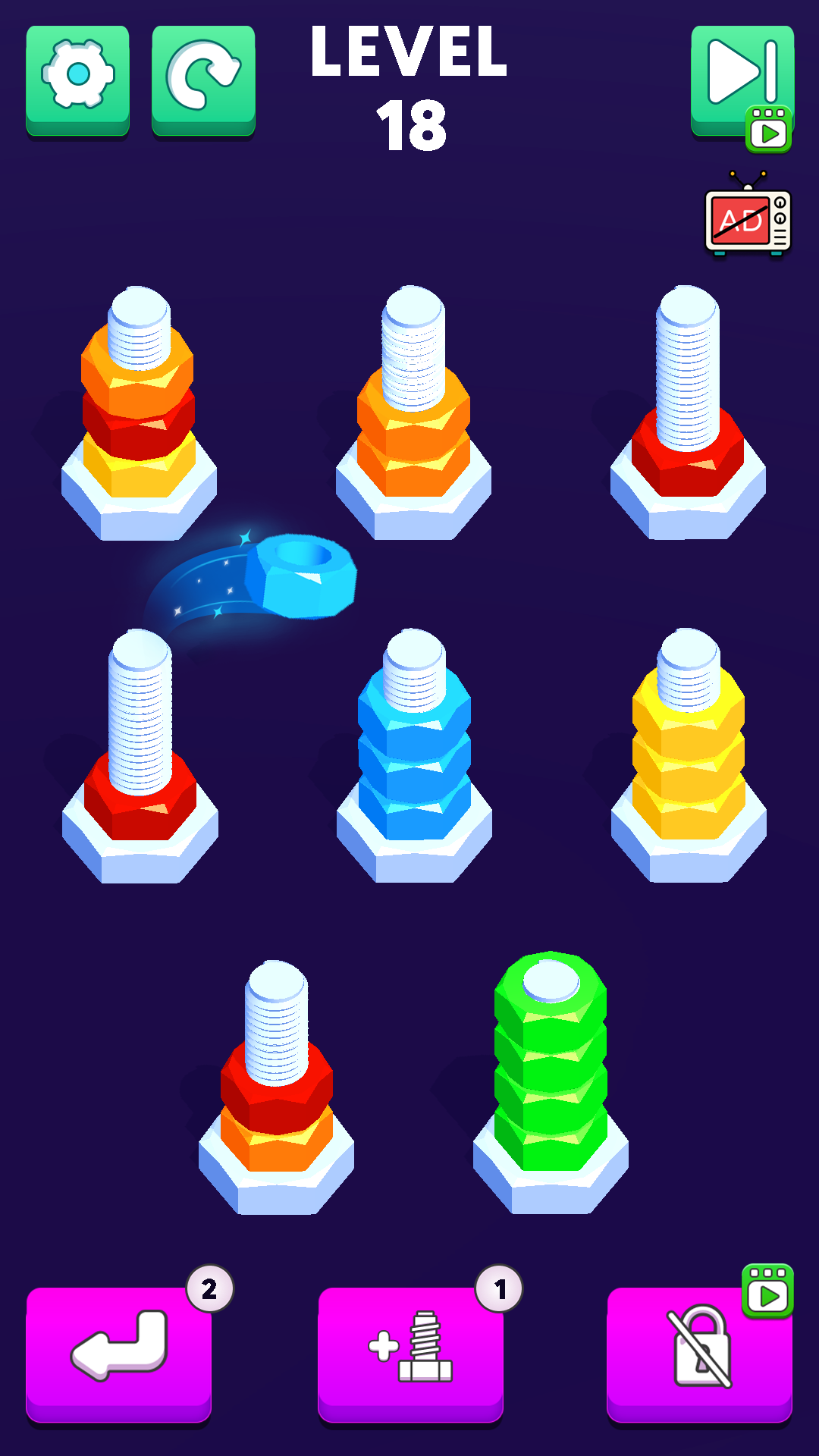
Task: Open the settings gear
Action: [77, 80]
